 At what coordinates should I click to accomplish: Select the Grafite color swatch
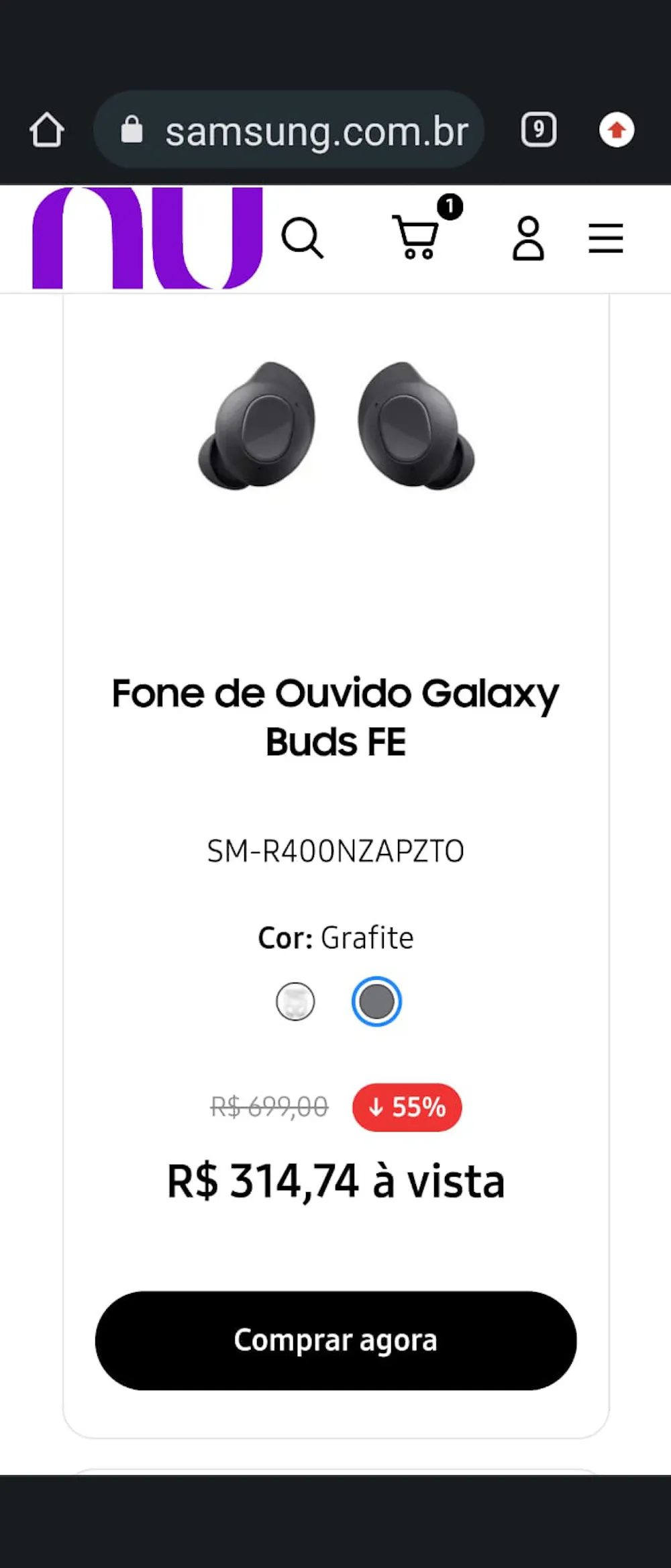point(376,1001)
